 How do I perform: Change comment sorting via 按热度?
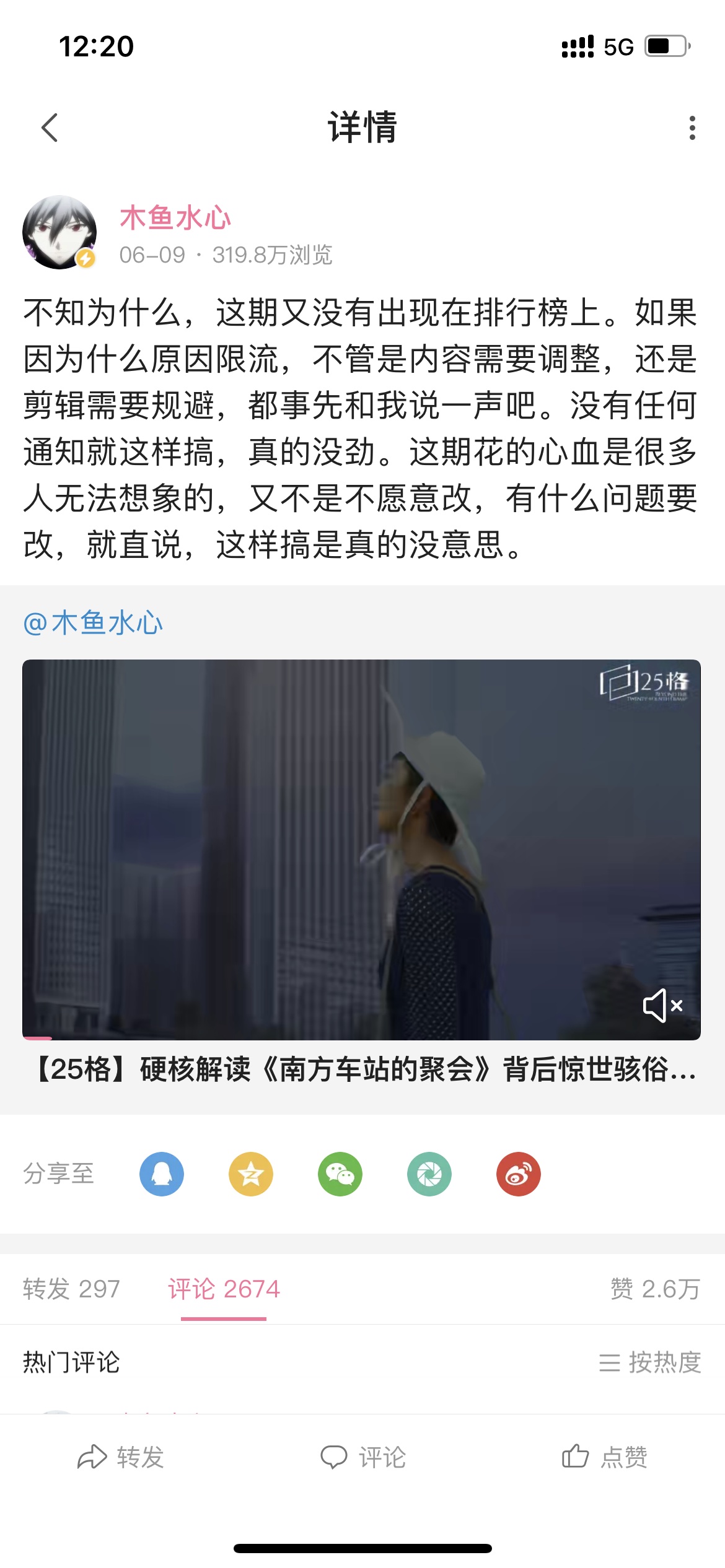(650, 1362)
